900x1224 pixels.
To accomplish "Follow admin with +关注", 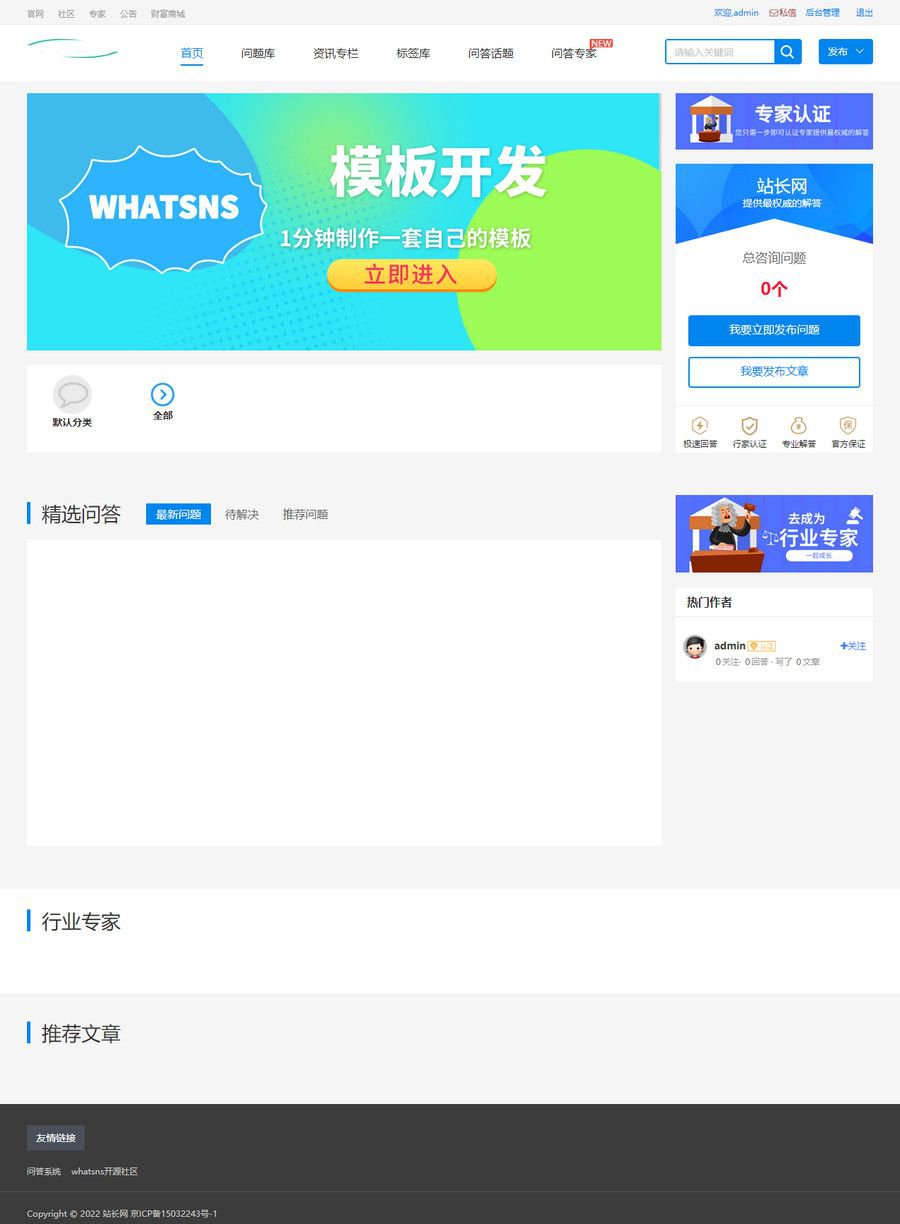I will click(853, 646).
